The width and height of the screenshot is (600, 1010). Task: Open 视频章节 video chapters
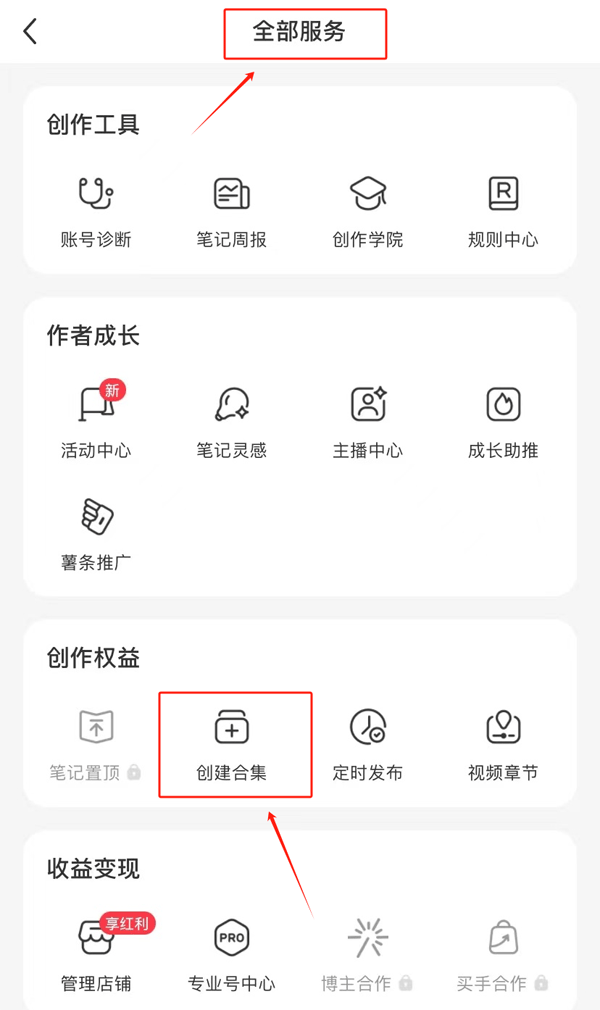click(x=503, y=745)
